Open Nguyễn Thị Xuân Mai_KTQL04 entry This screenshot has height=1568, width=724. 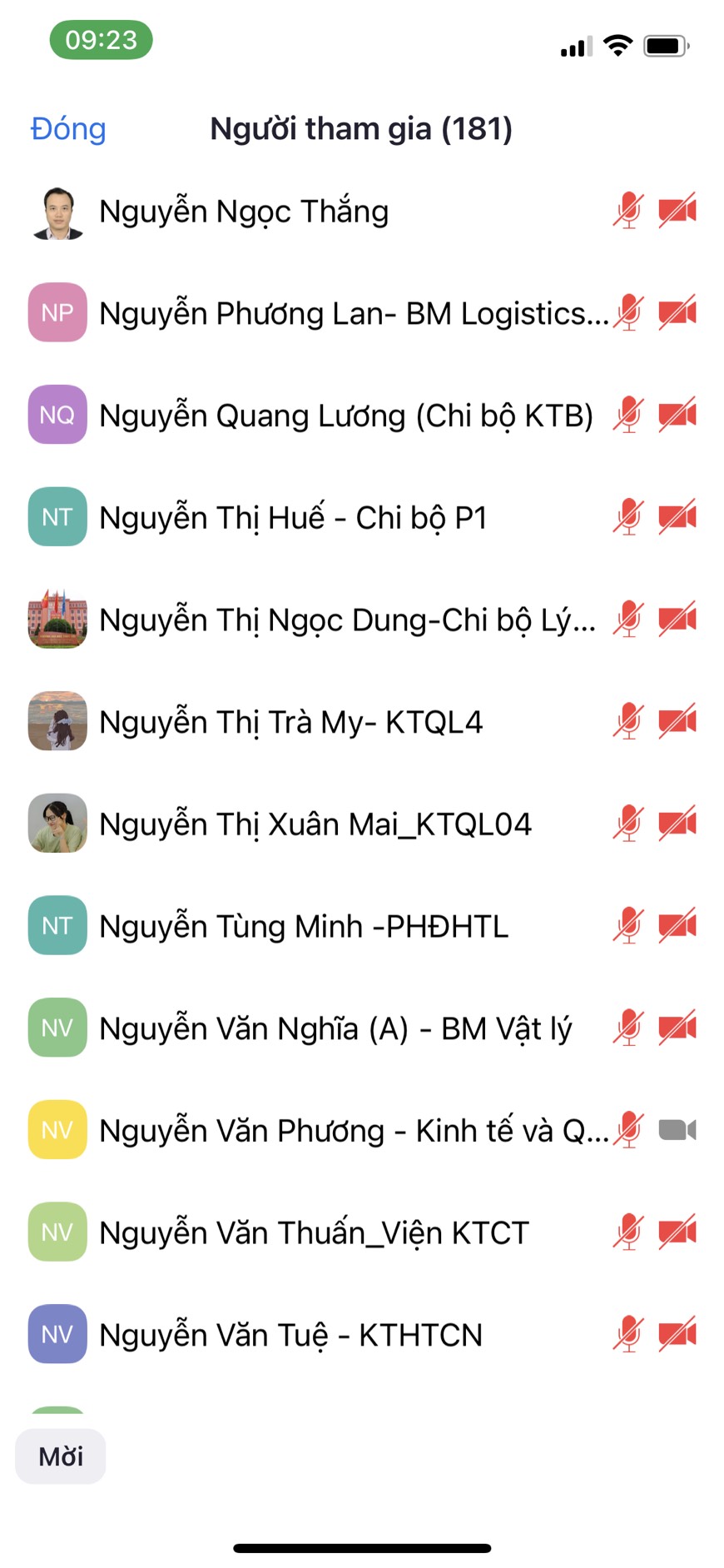tap(315, 824)
